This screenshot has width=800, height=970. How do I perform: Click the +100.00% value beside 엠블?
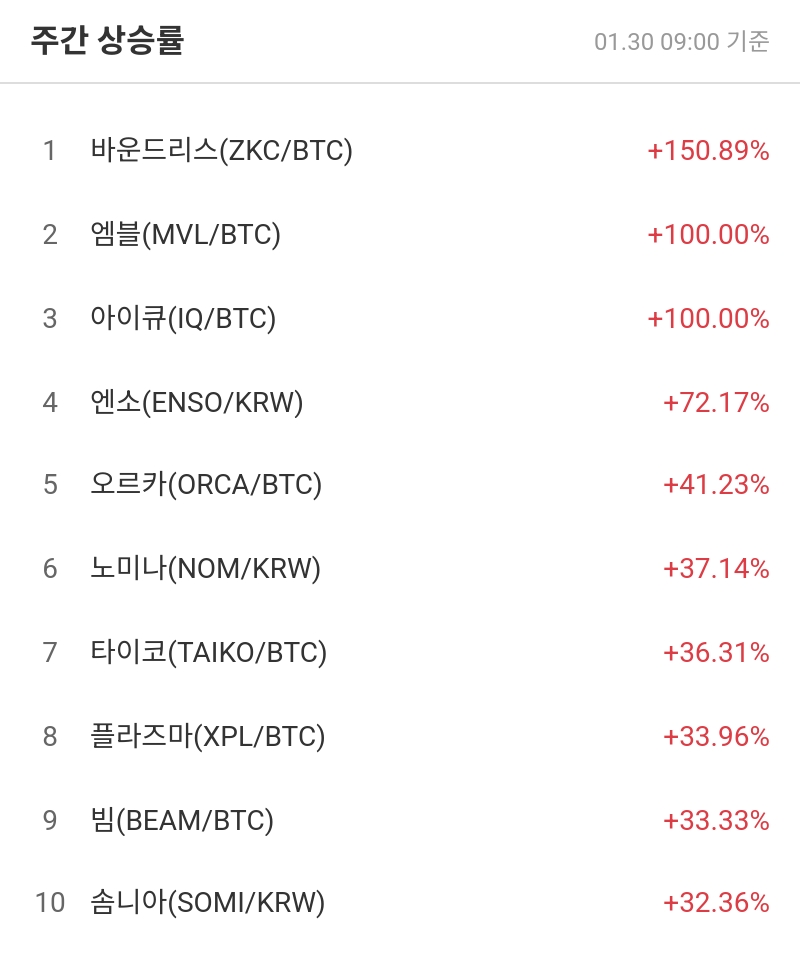click(707, 235)
